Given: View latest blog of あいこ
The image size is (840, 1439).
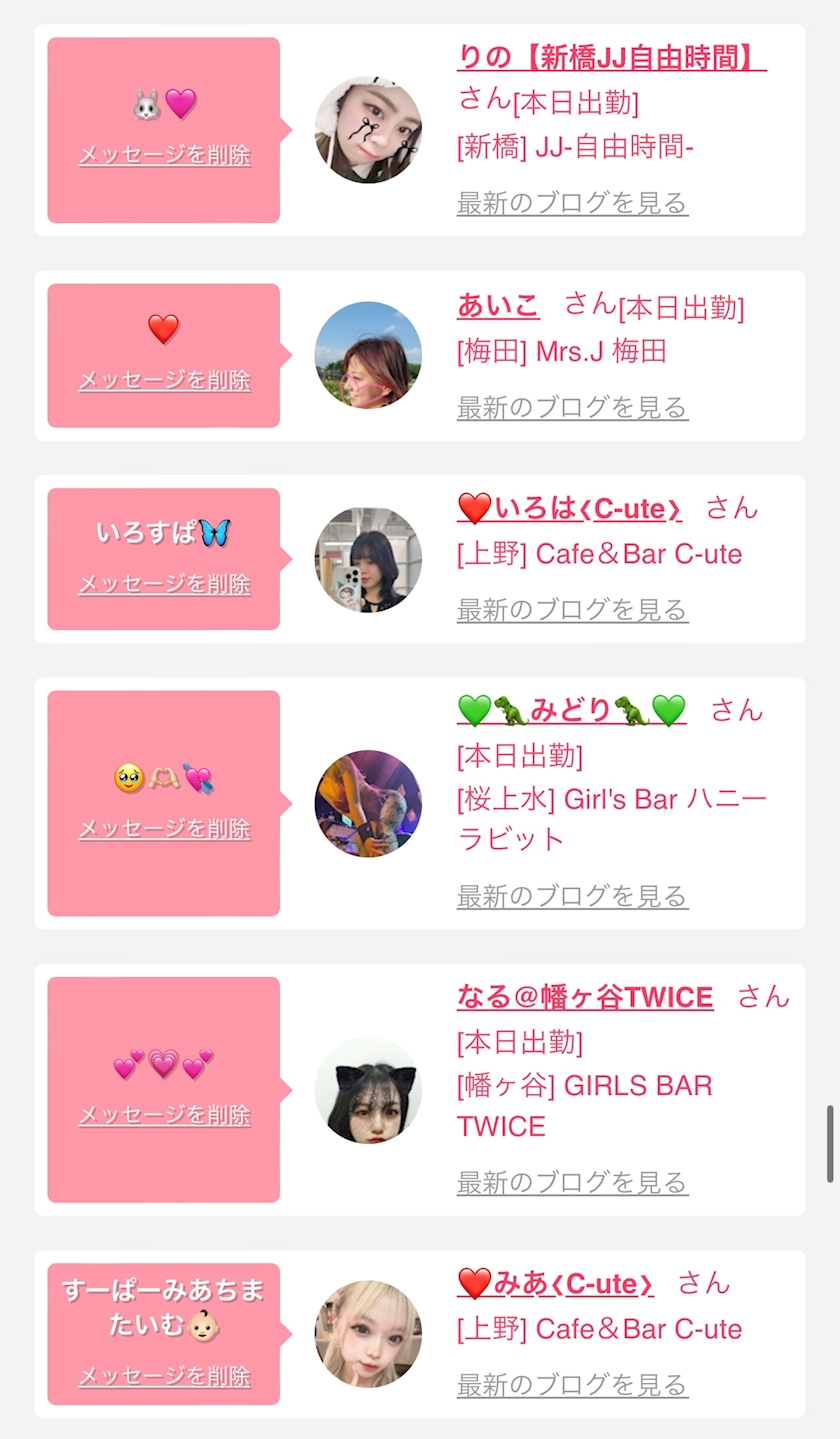Looking at the screenshot, I should click(572, 407).
